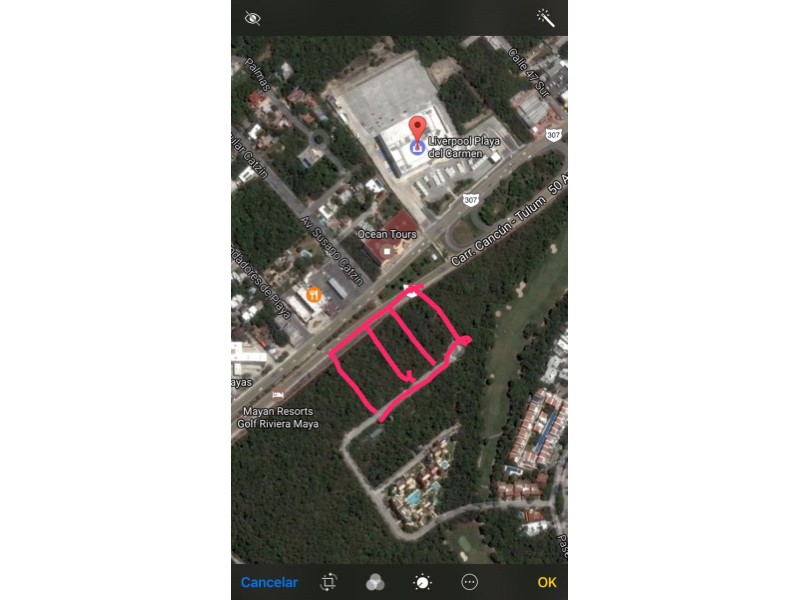Tap the eye icon to view the original
800x600 pixels.
pos(253,18)
